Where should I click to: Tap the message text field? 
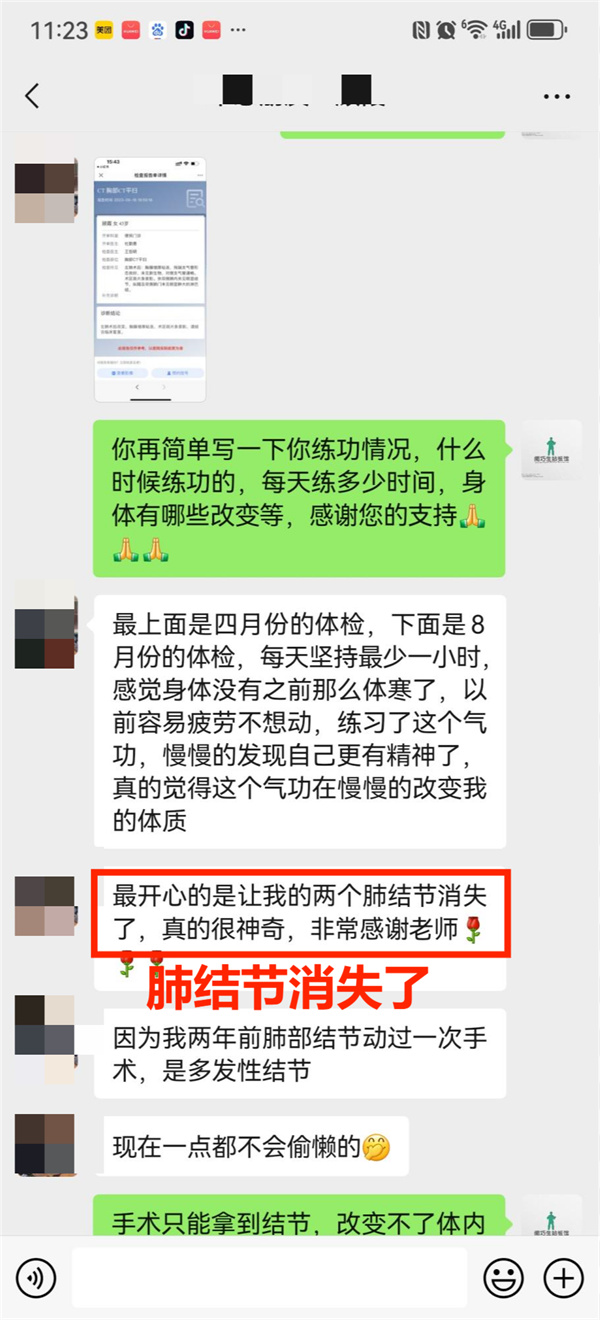pyautogui.click(x=269, y=1277)
